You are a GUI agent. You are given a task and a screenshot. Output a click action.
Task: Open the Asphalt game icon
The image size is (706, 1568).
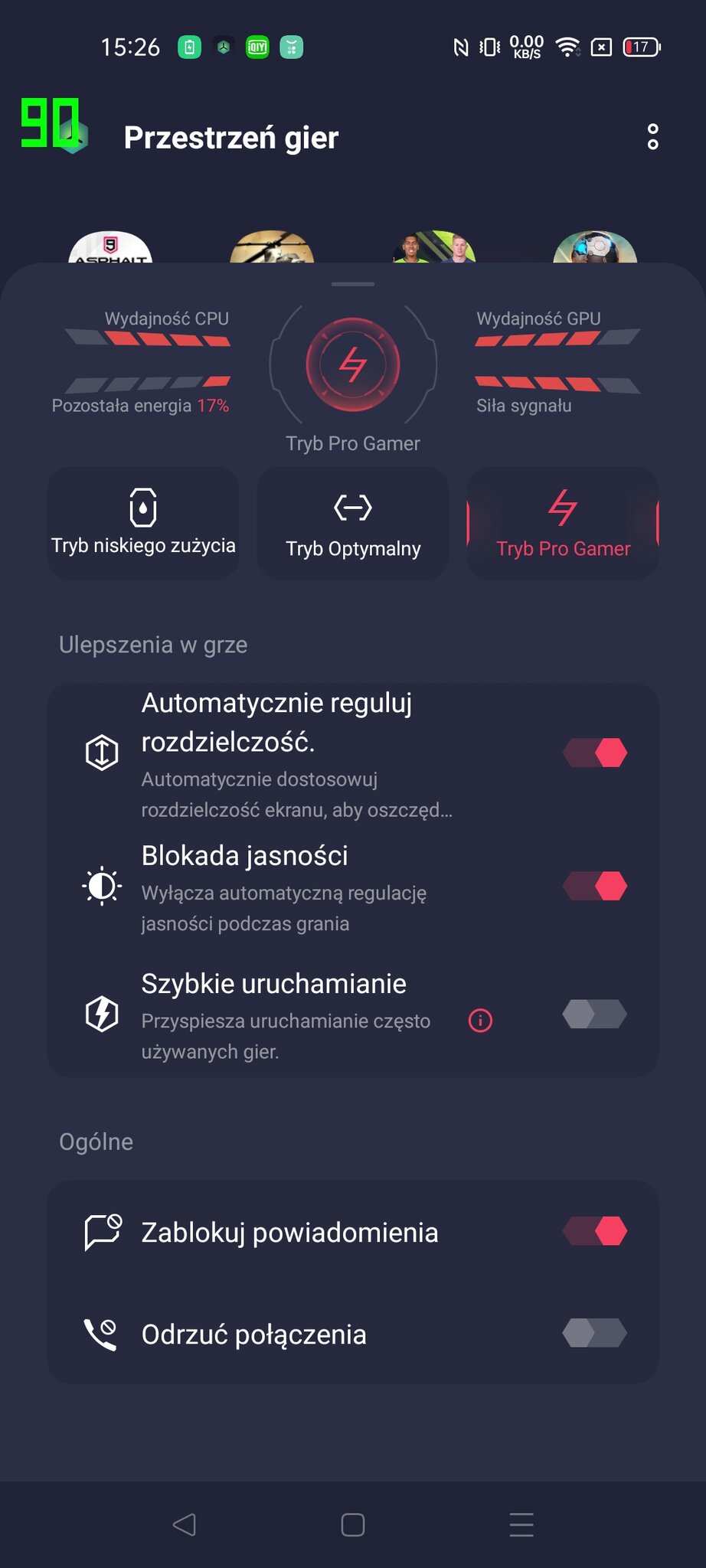click(x=110, y=248)
